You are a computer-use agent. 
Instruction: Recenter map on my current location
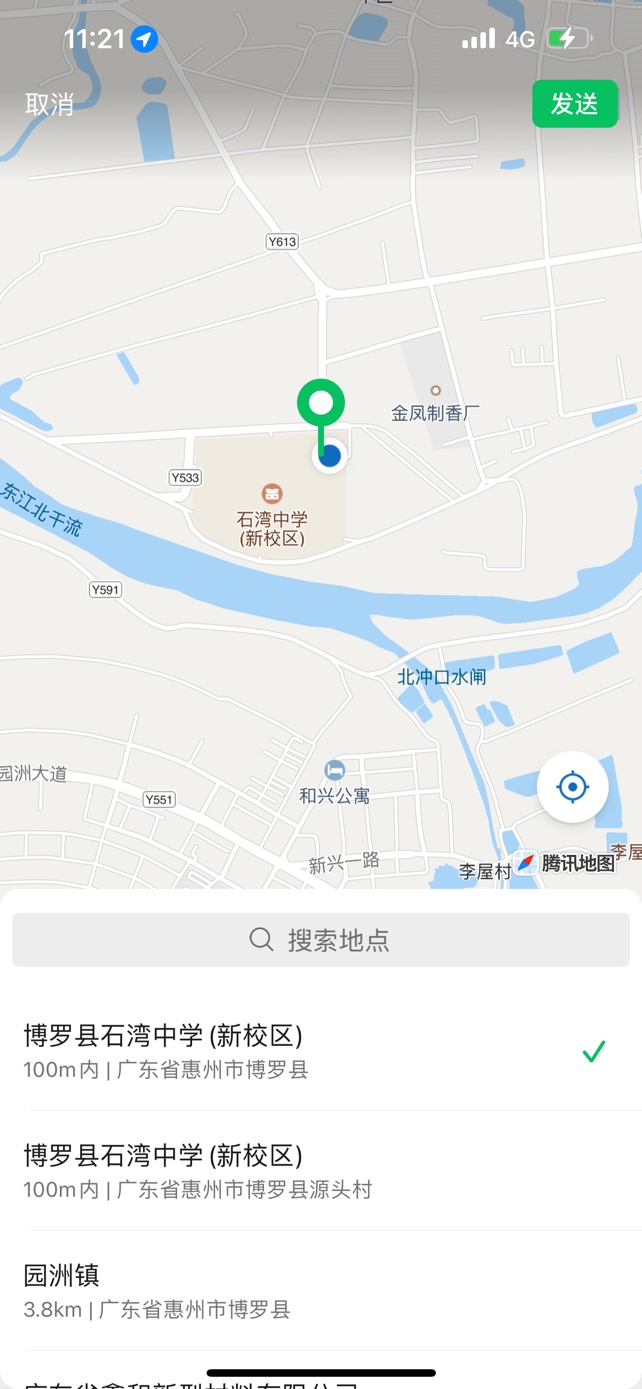[572, 787]
